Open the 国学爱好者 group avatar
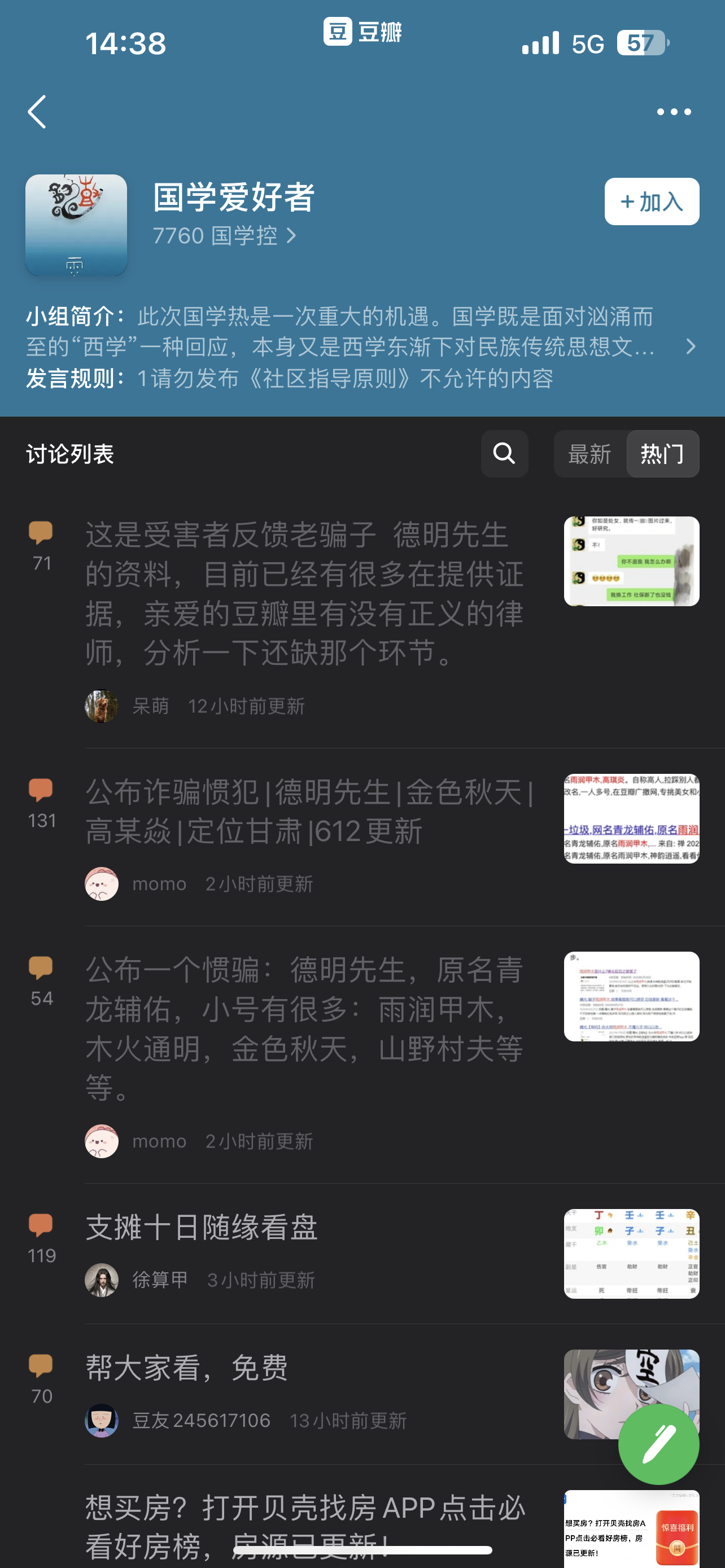 (76, 225)
